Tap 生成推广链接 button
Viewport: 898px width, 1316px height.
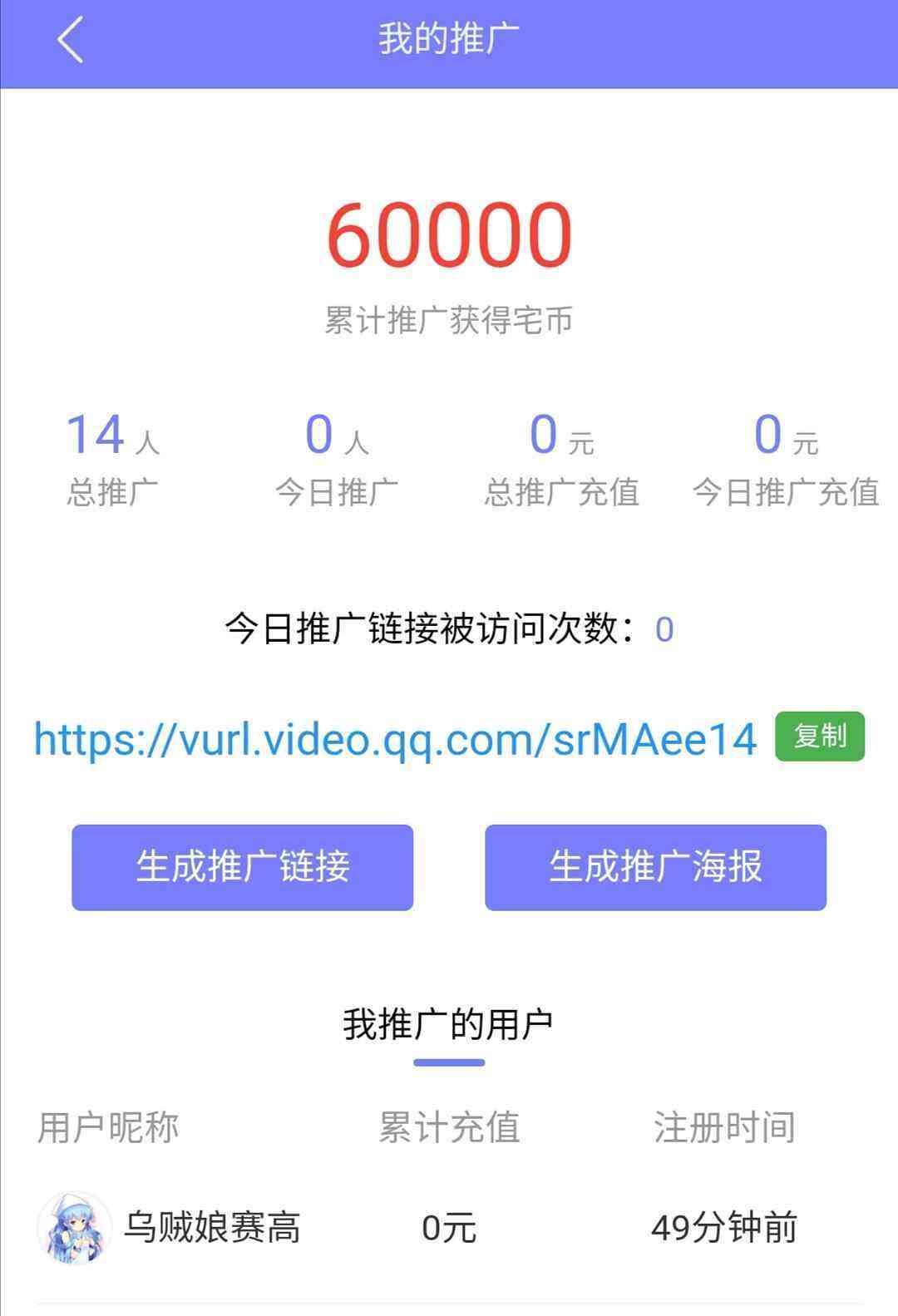(x=242, y=867)
